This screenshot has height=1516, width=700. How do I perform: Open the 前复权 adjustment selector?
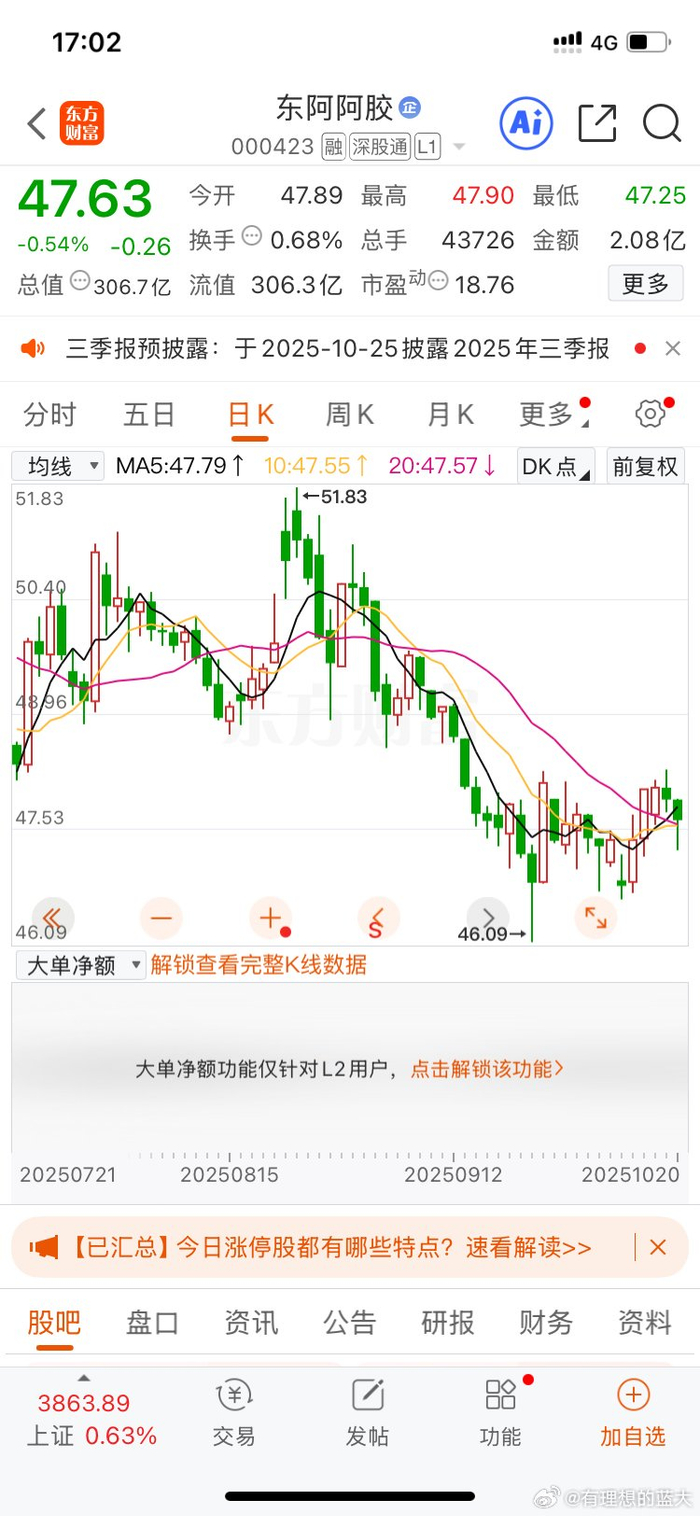click(x=645, y=466)
